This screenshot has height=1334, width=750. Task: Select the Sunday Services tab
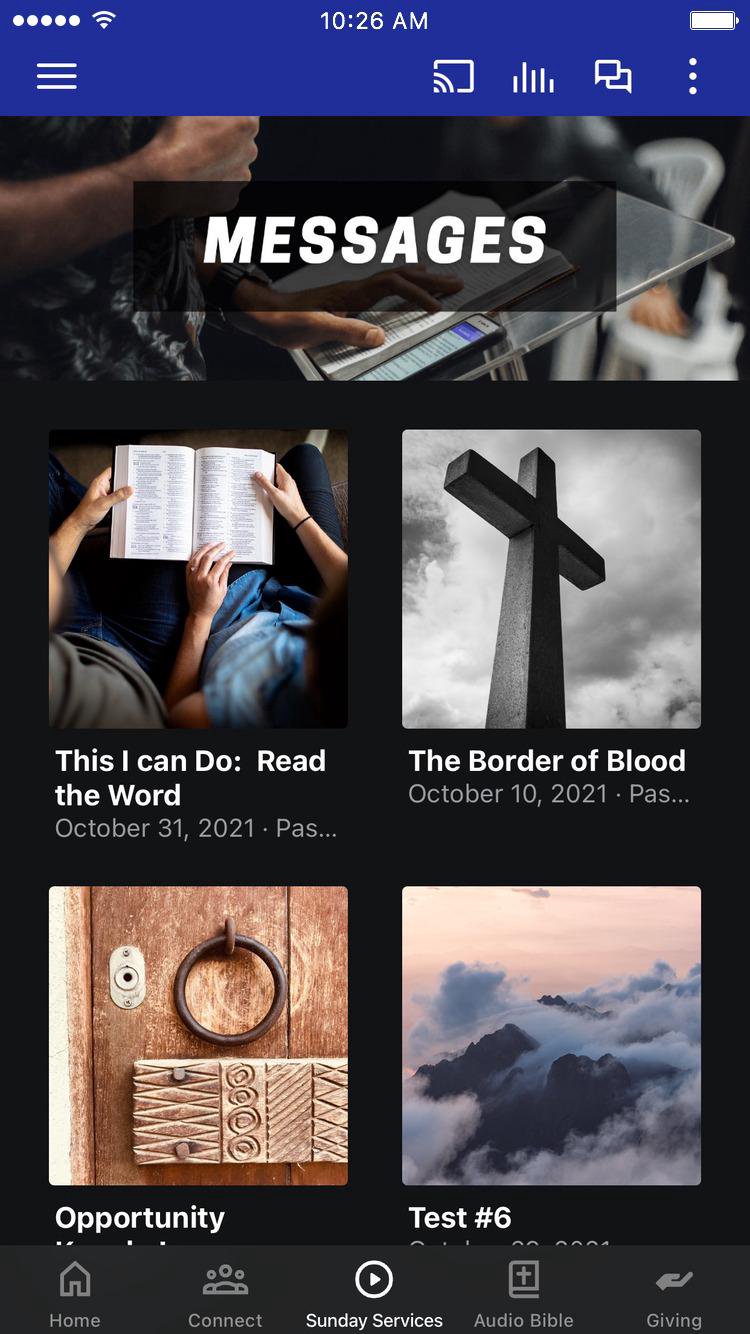click(x=374, y=1294)
